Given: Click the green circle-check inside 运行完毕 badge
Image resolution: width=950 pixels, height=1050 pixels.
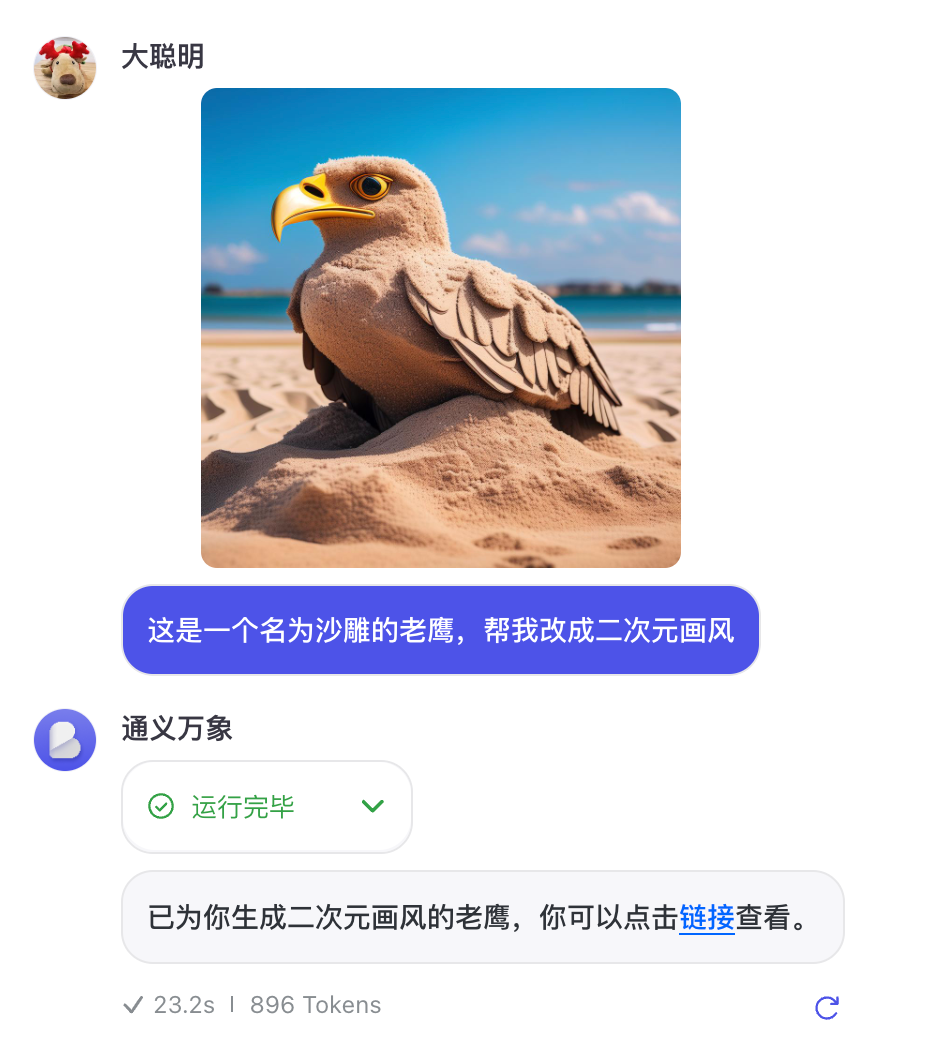Looking at the screenshot, I should tap(160, 806).
